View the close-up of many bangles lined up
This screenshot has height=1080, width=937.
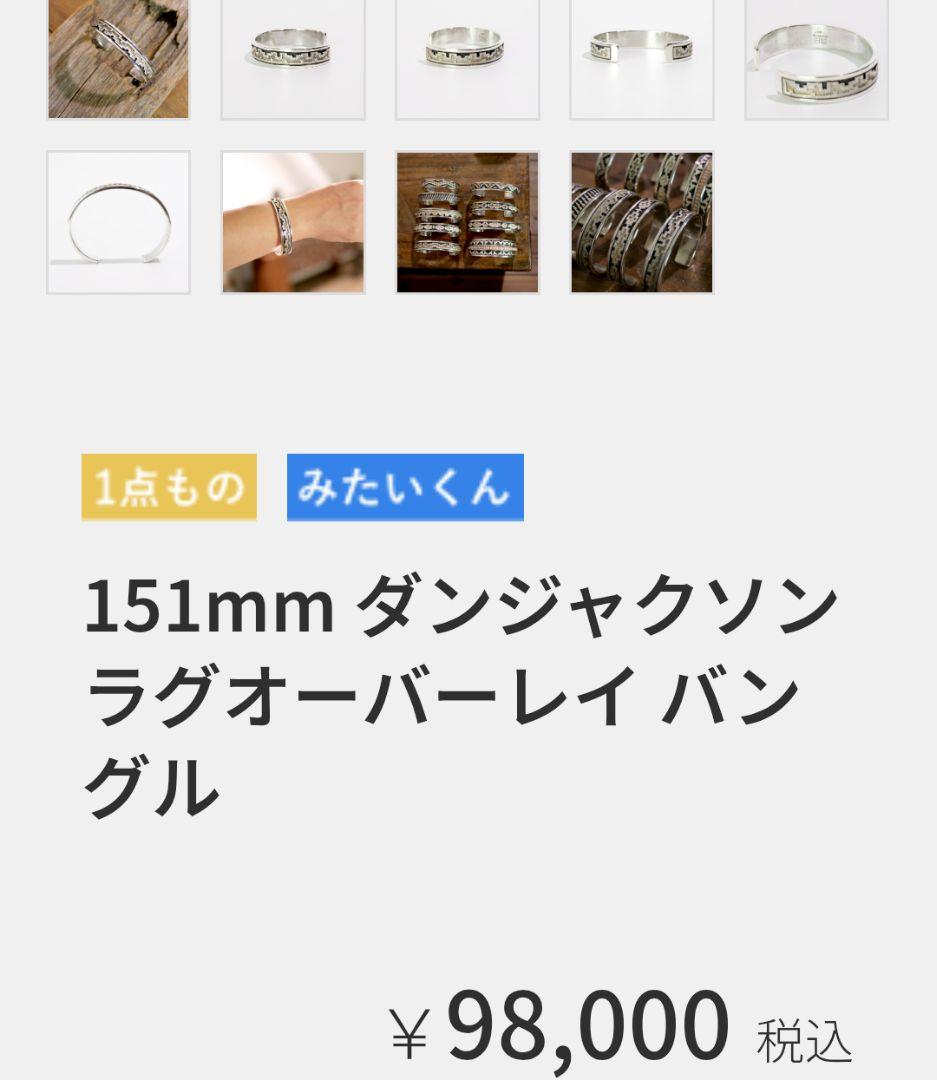point(642,222)
